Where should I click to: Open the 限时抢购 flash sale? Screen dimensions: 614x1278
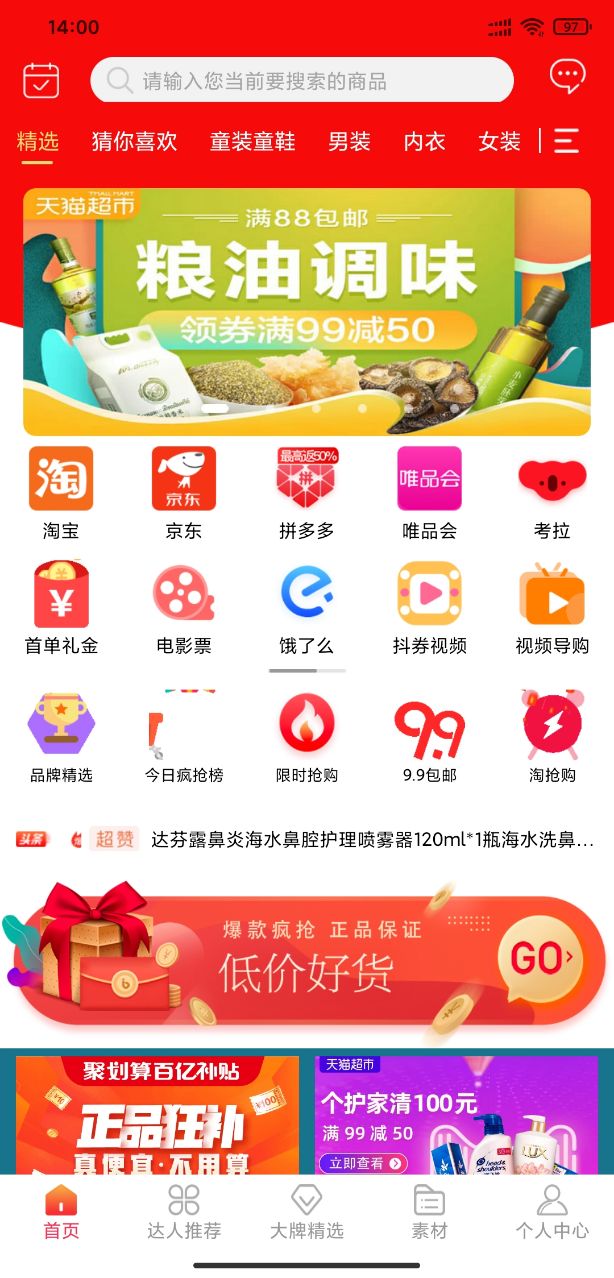(306, 736)
